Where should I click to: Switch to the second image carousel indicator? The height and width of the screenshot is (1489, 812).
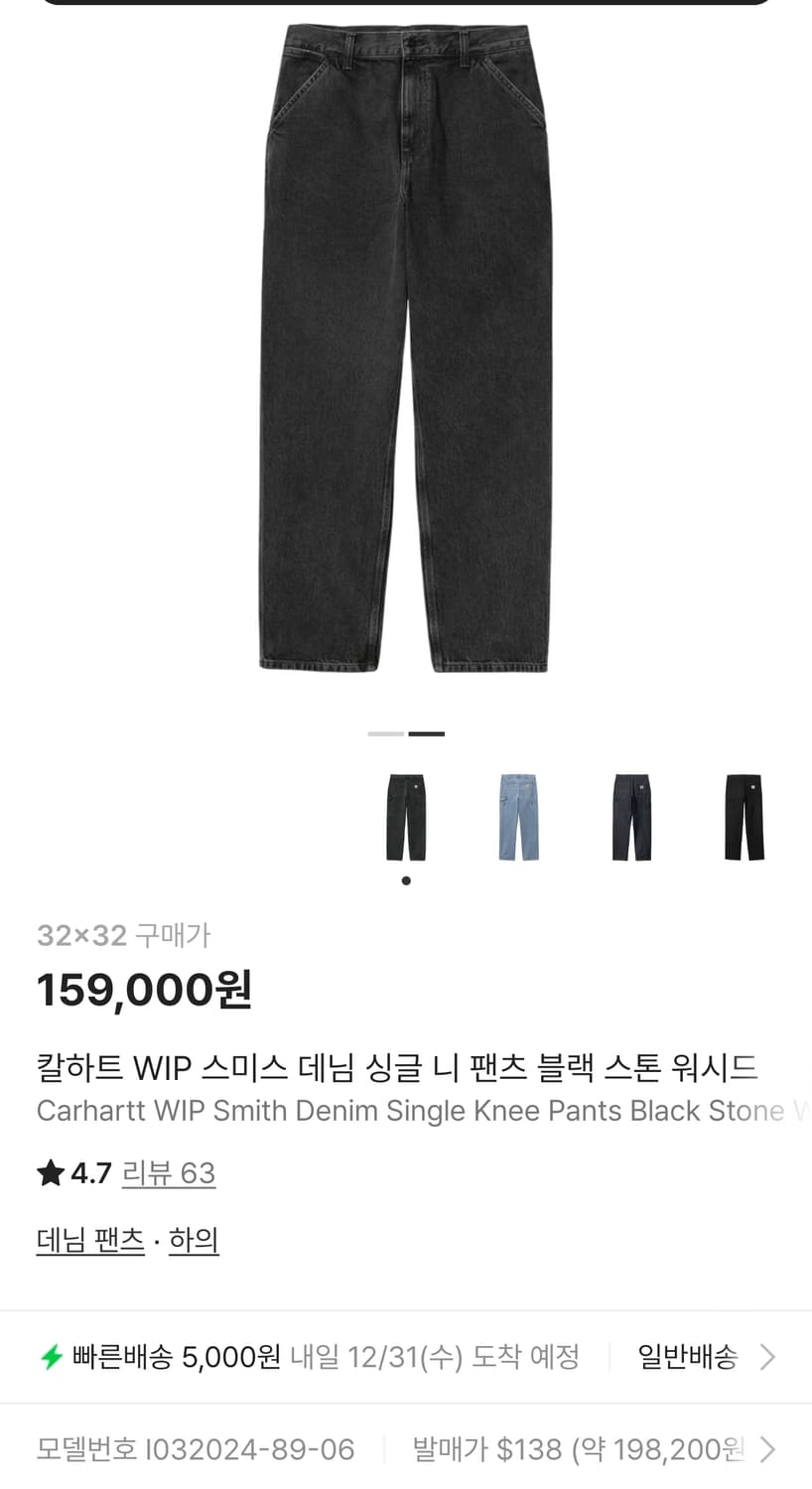click(428, 734)
